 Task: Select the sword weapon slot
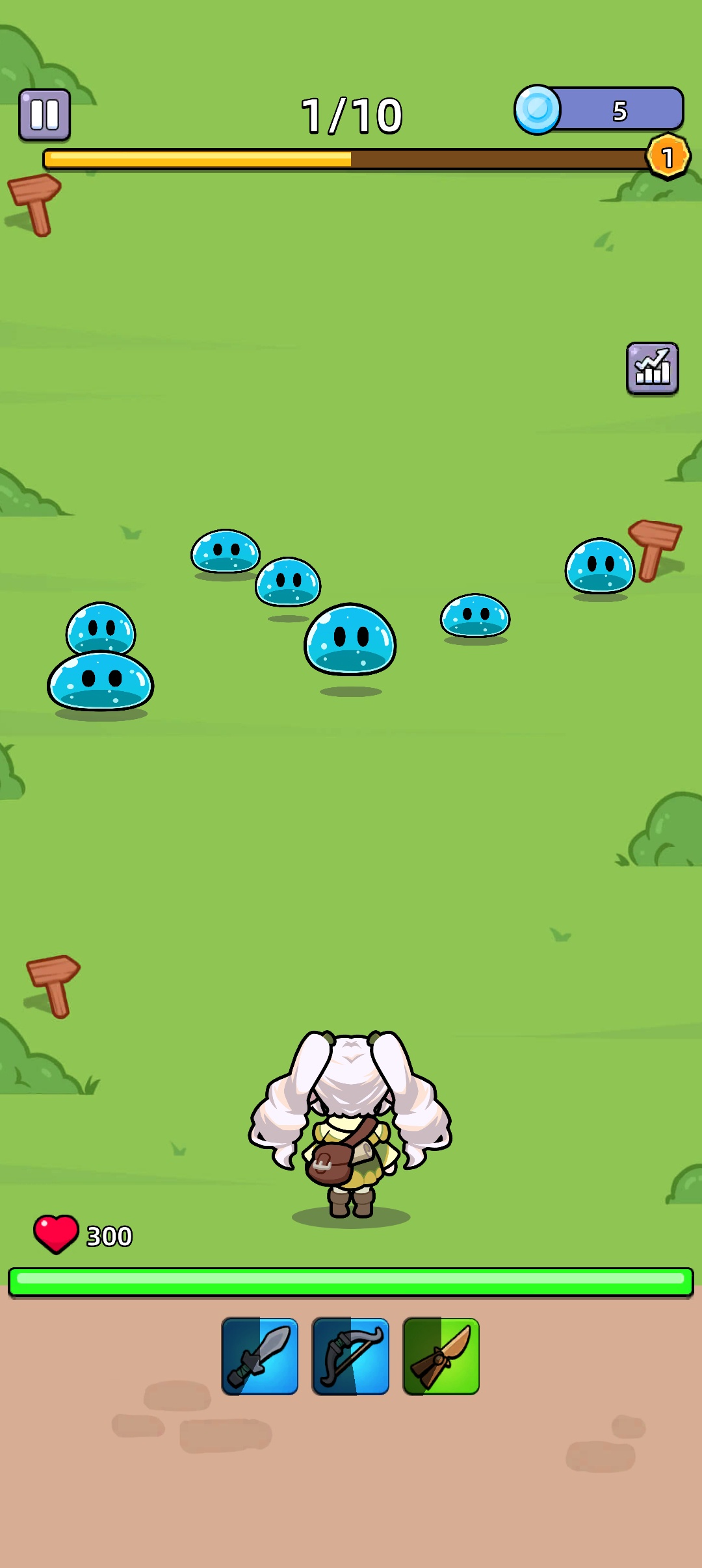pos(260,1356)
